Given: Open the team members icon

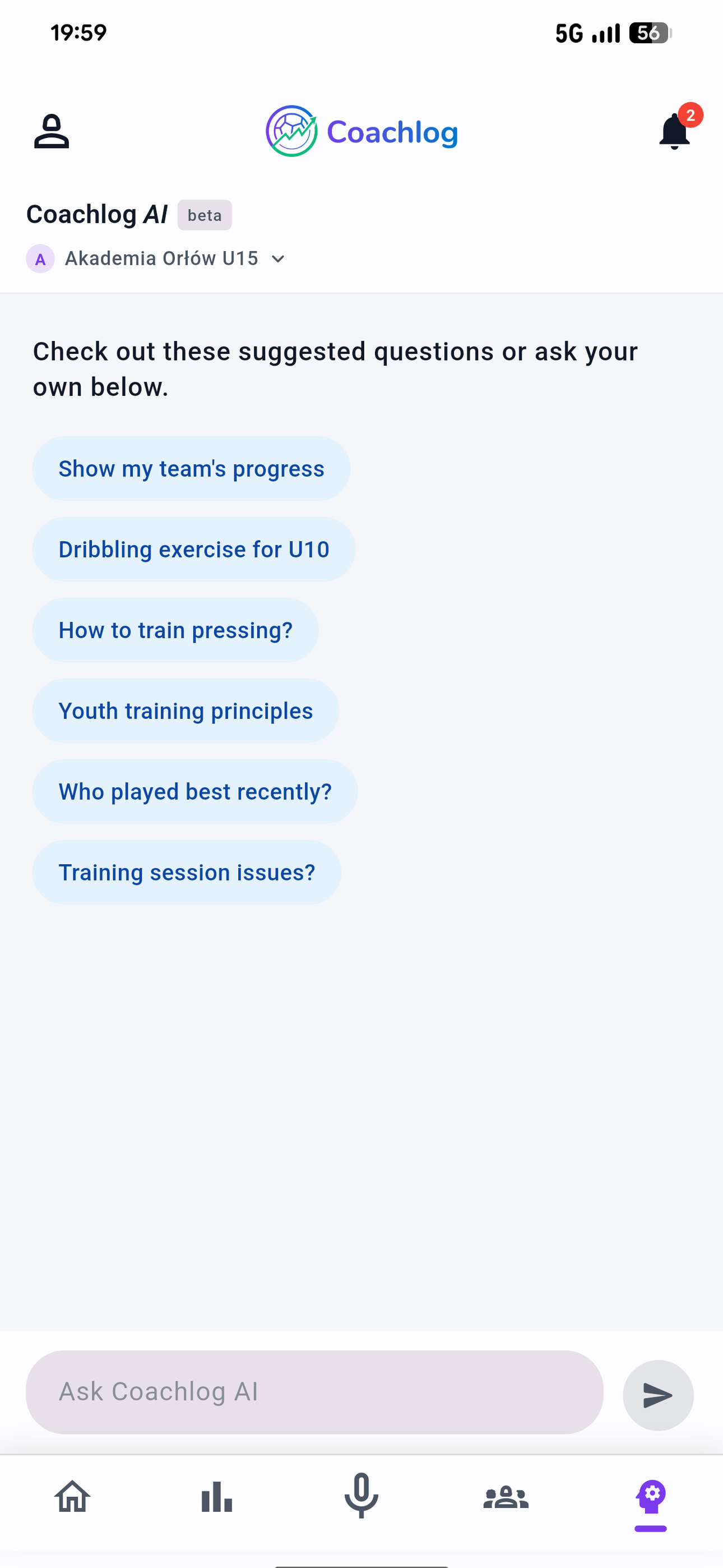Looking at the screenshot, I should pyautogui.click(x=506, y=1497).
